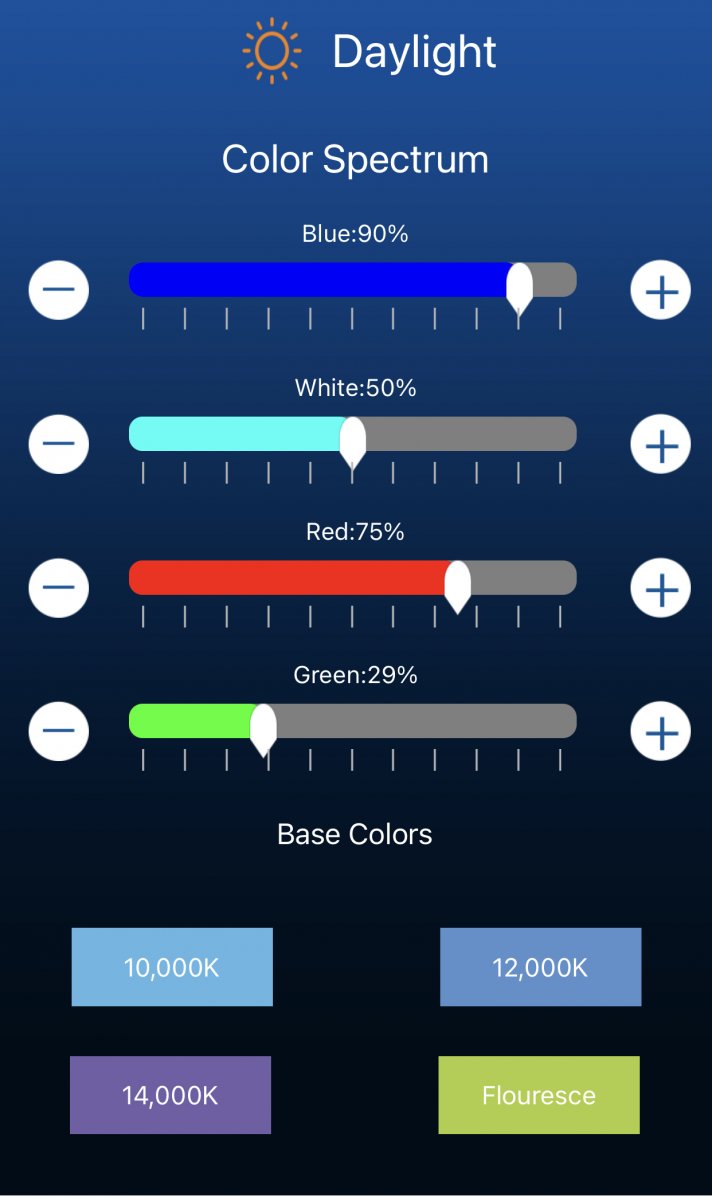The width and height of the screenshot is (712, 1200).
Task: Select the 10,000K base color
Action: tap(172, 967)
